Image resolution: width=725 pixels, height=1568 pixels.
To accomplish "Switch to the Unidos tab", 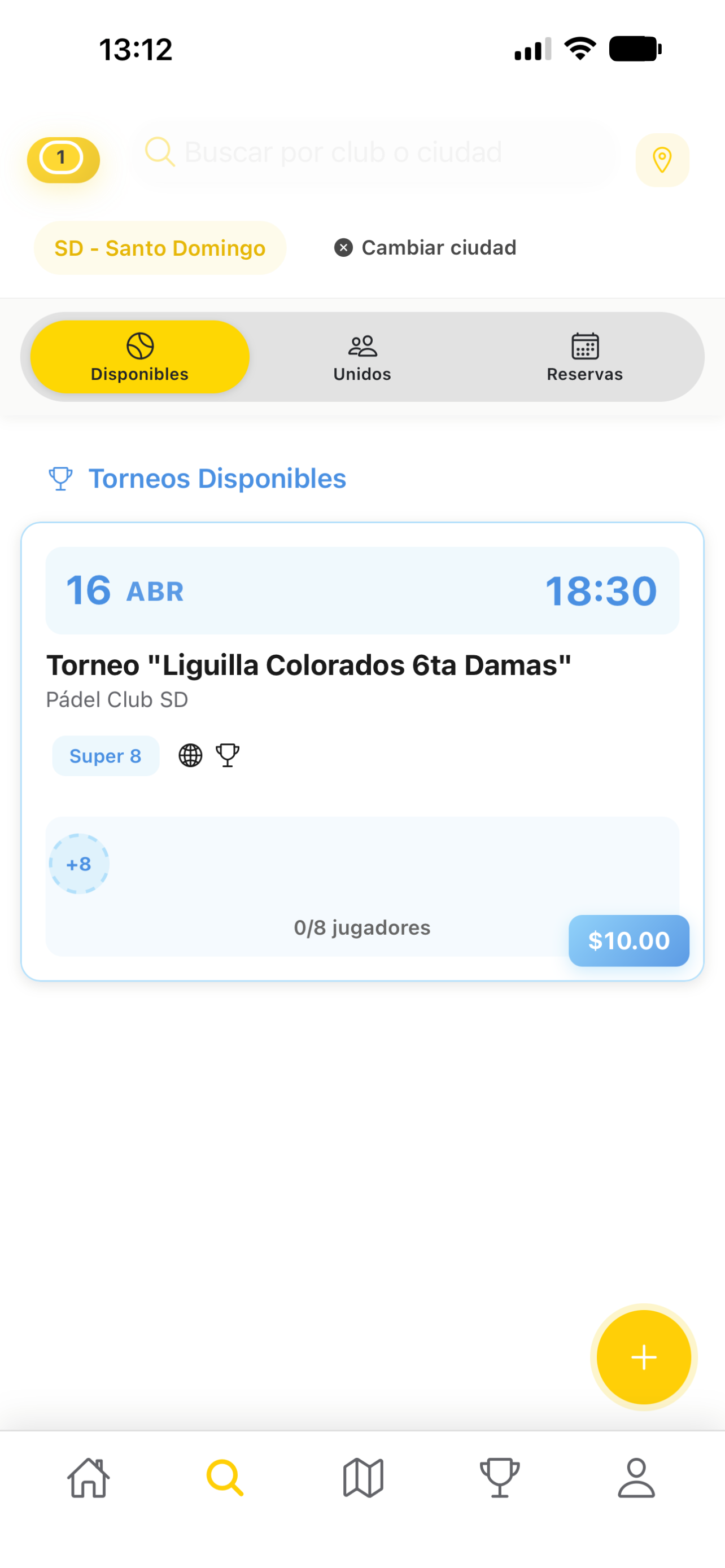I will click(x=361, y=357).
